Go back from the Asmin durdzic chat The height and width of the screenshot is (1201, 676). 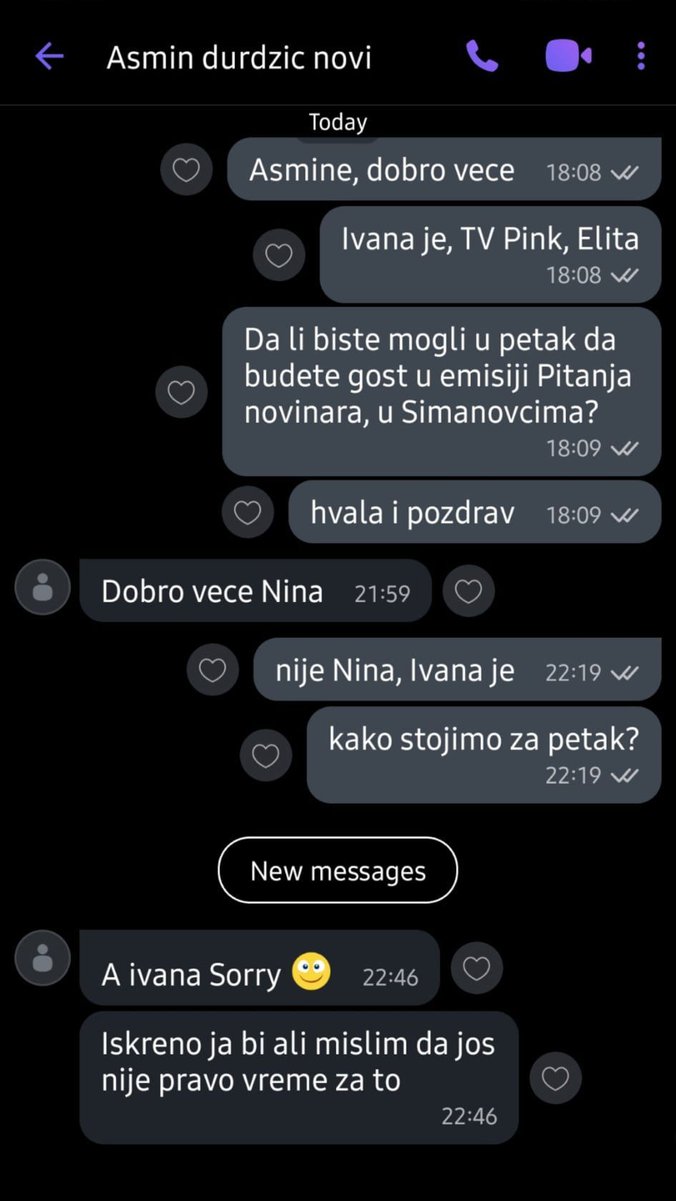tap(49, 57)
